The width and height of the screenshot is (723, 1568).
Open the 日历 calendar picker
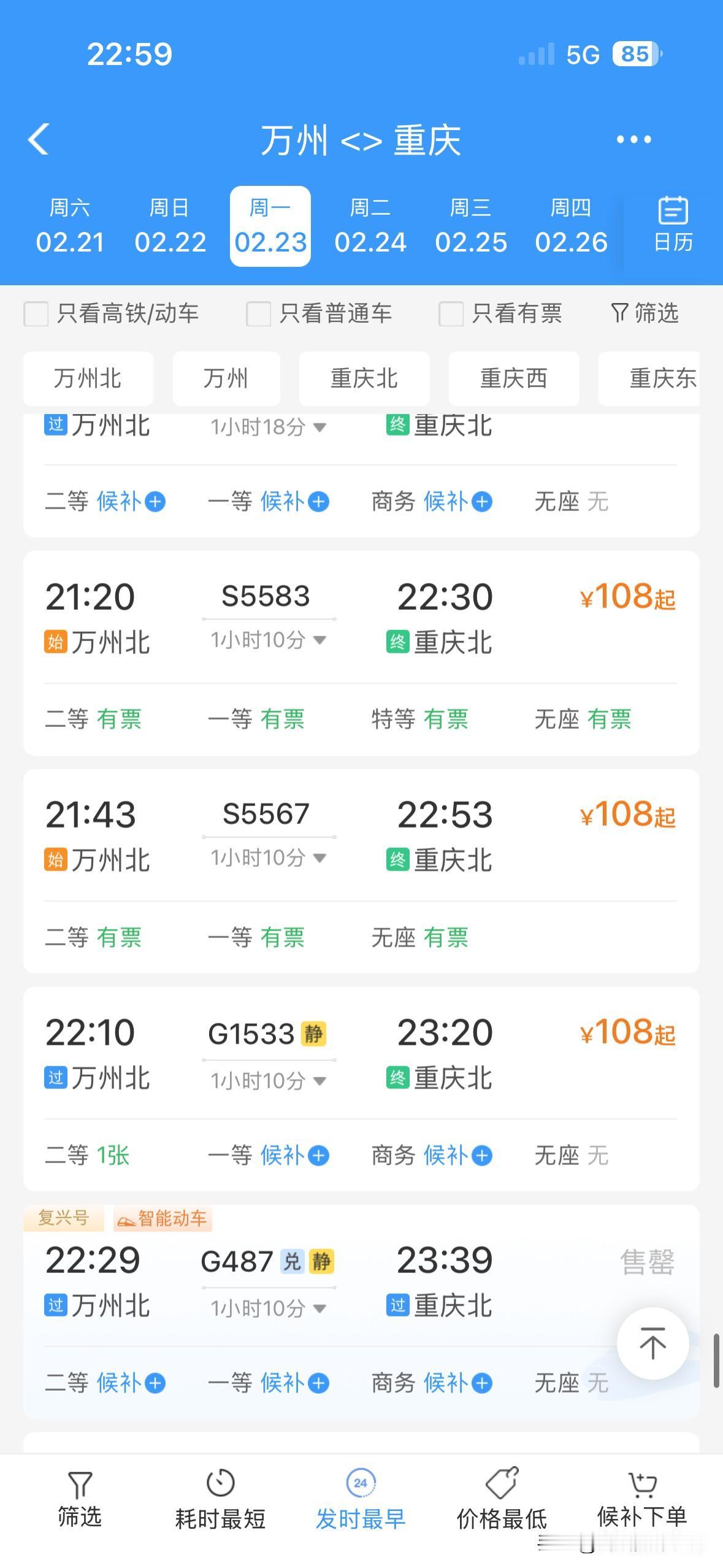673,225
